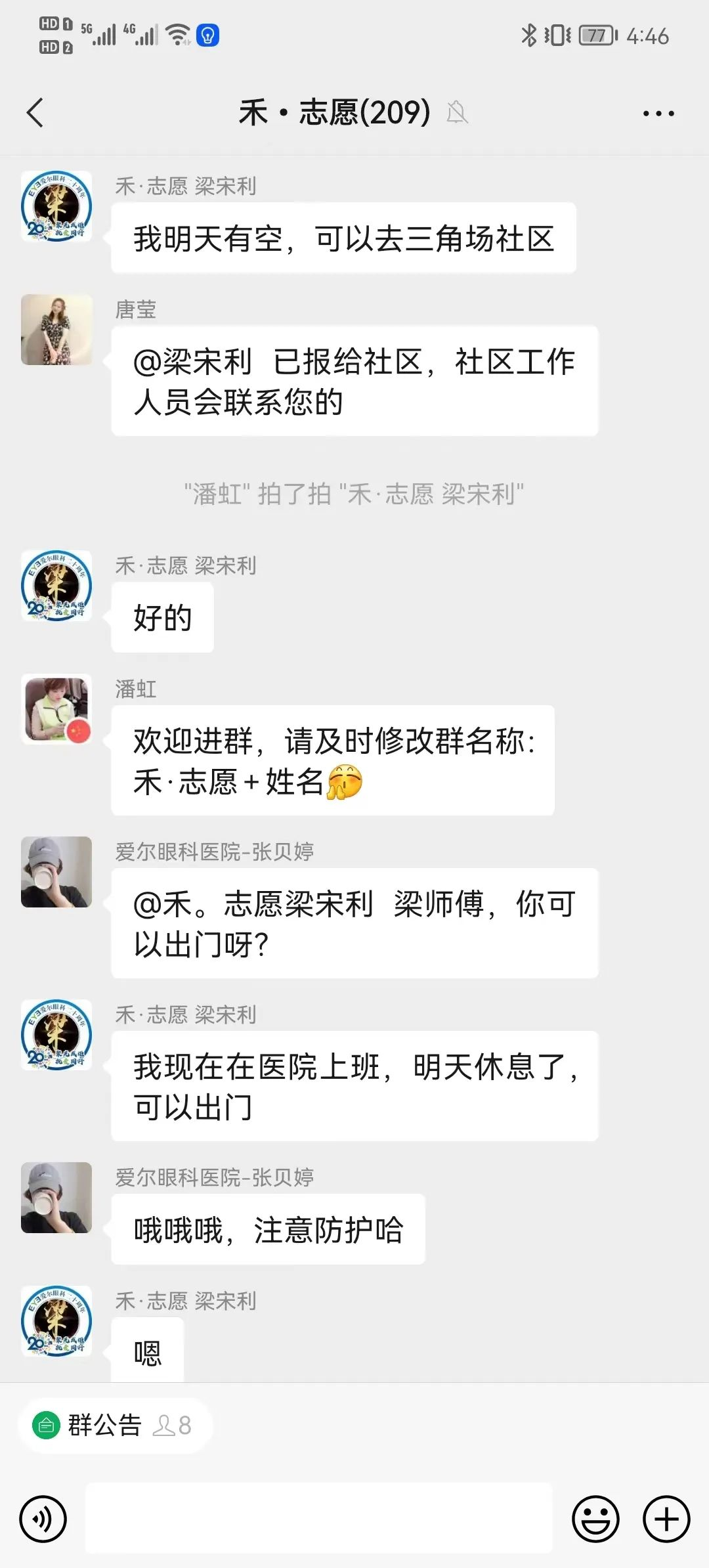Image resolution: width=709 pixels, height=1568 pixels.
Task: Open 梁宋利's avatar above 三角场社区 message
Action: [56, 206]
